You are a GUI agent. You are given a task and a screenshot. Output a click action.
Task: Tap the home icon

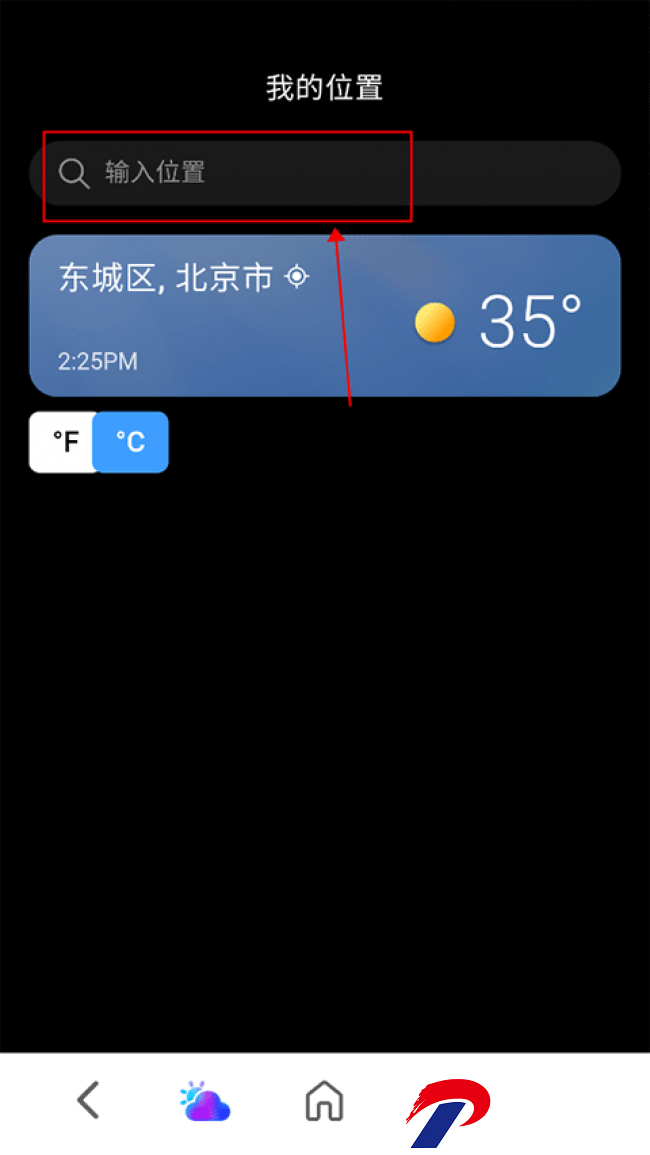[325, 1100]
